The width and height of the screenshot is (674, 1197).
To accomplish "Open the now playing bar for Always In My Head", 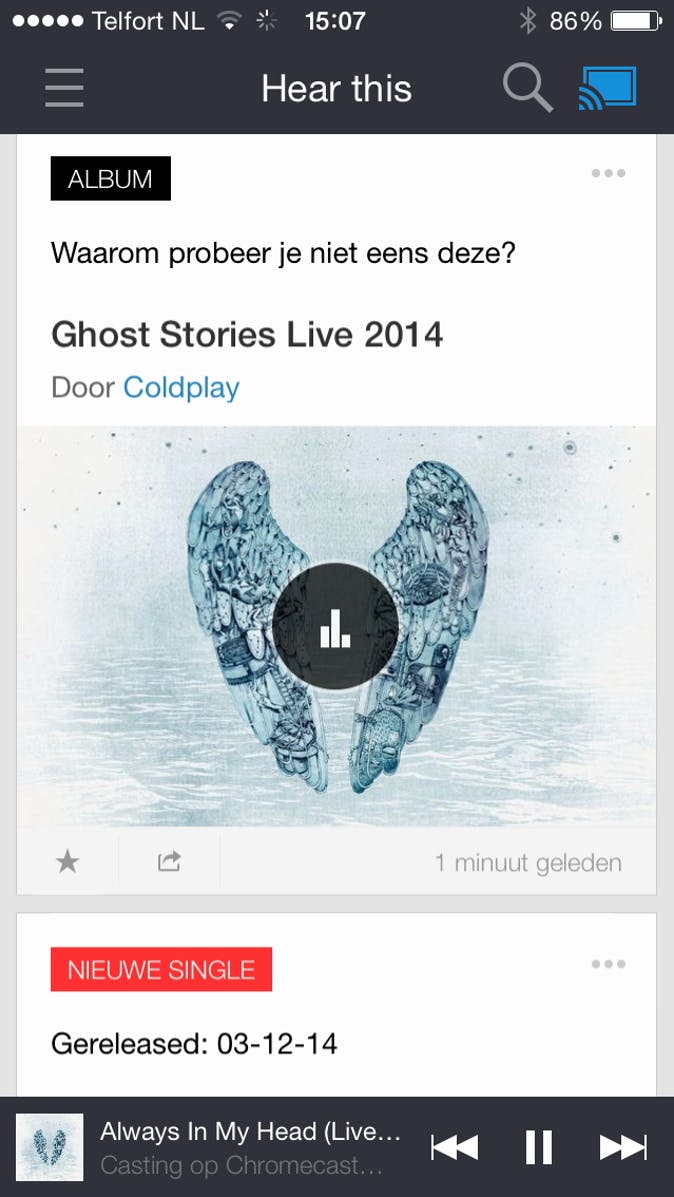I will point(250,1147).
